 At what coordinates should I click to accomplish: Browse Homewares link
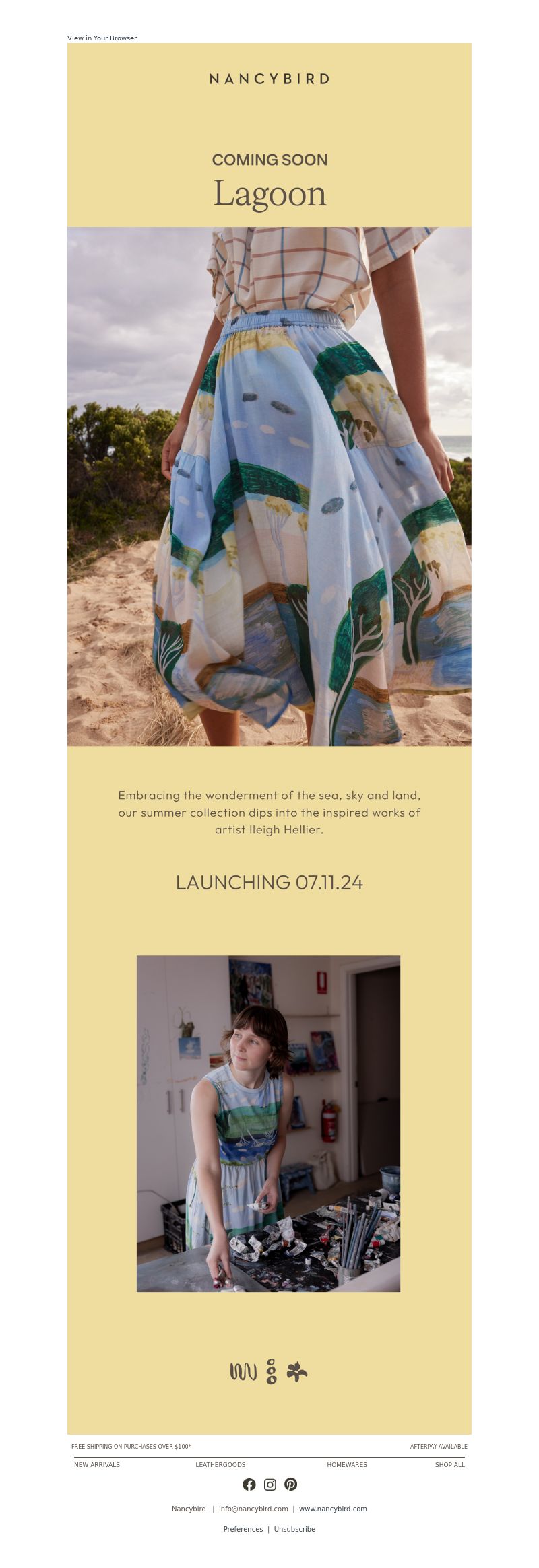click(347, 1464)
